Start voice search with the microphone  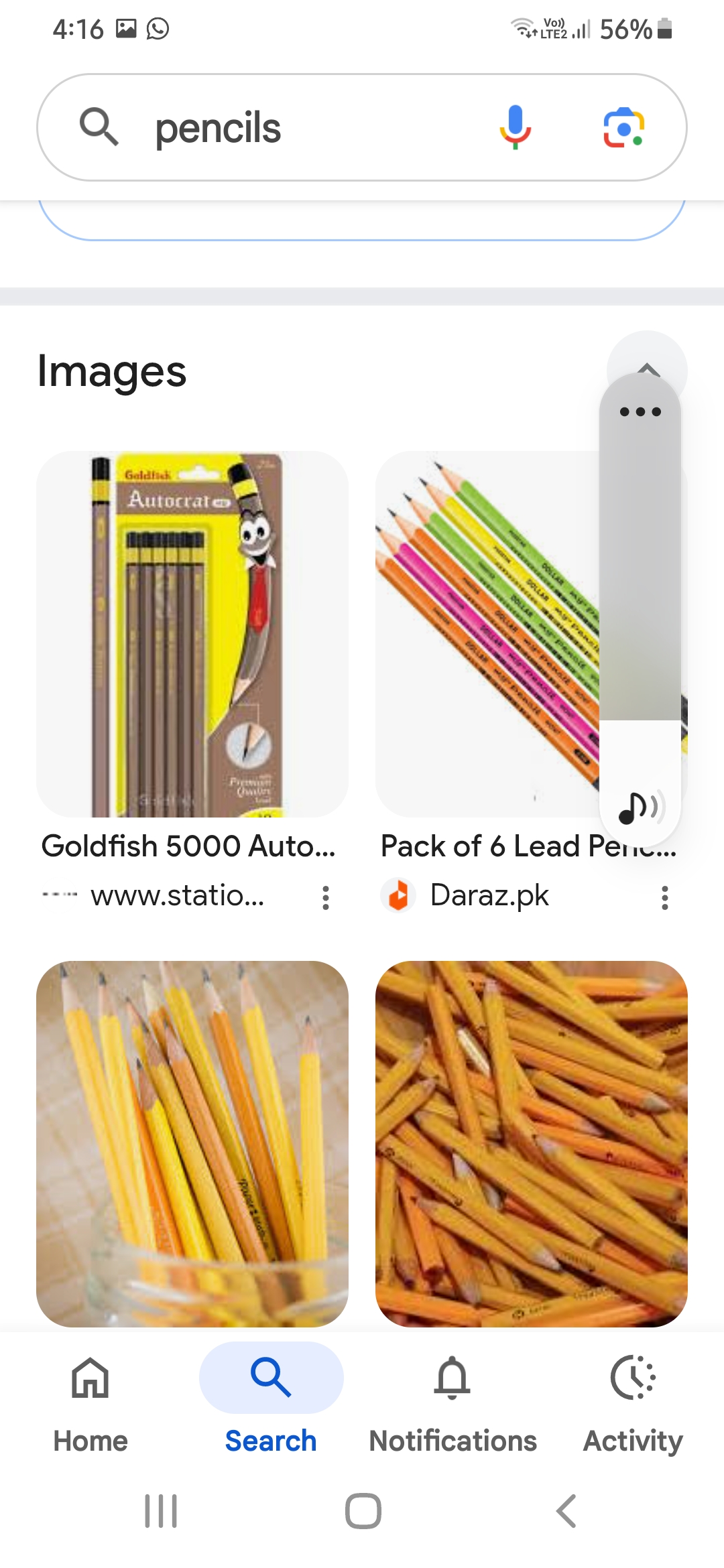tap(515, 127)
